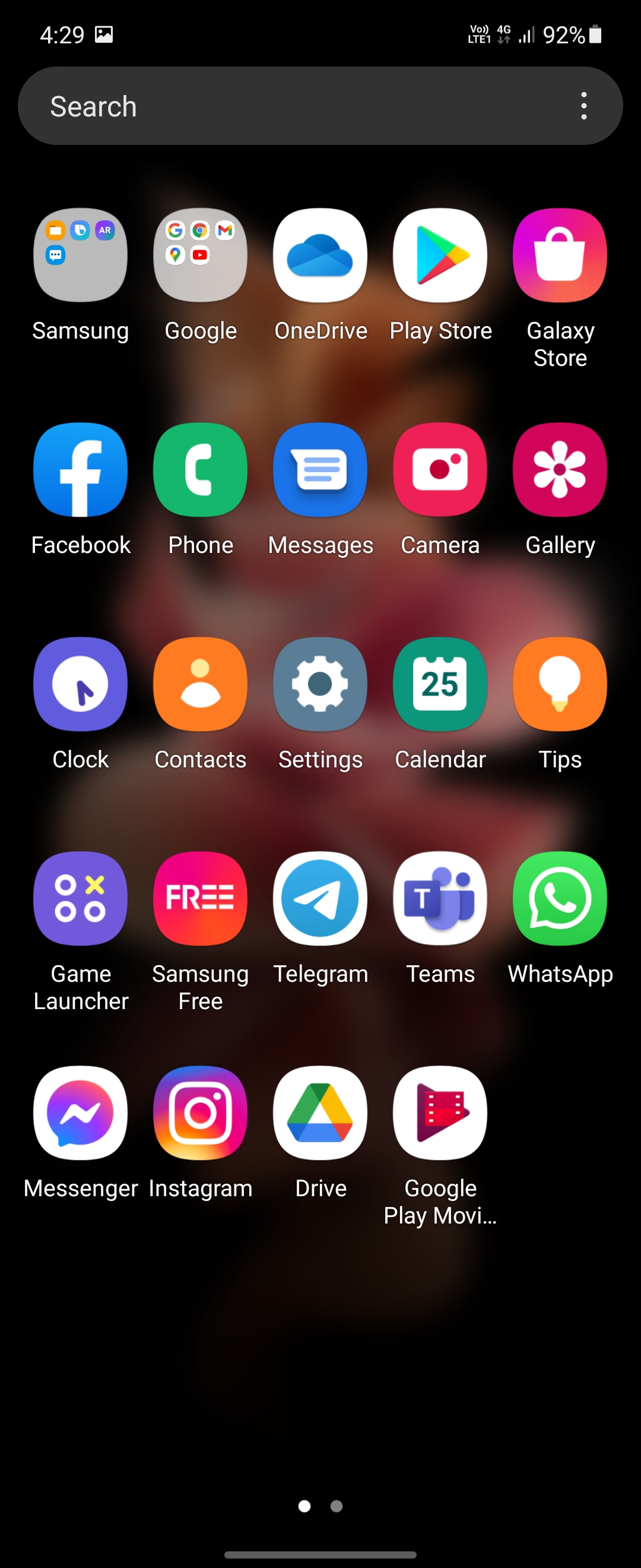641x1568 pixels.
Task: Open the three-dot overflow menu
Action: coord(583,106)
